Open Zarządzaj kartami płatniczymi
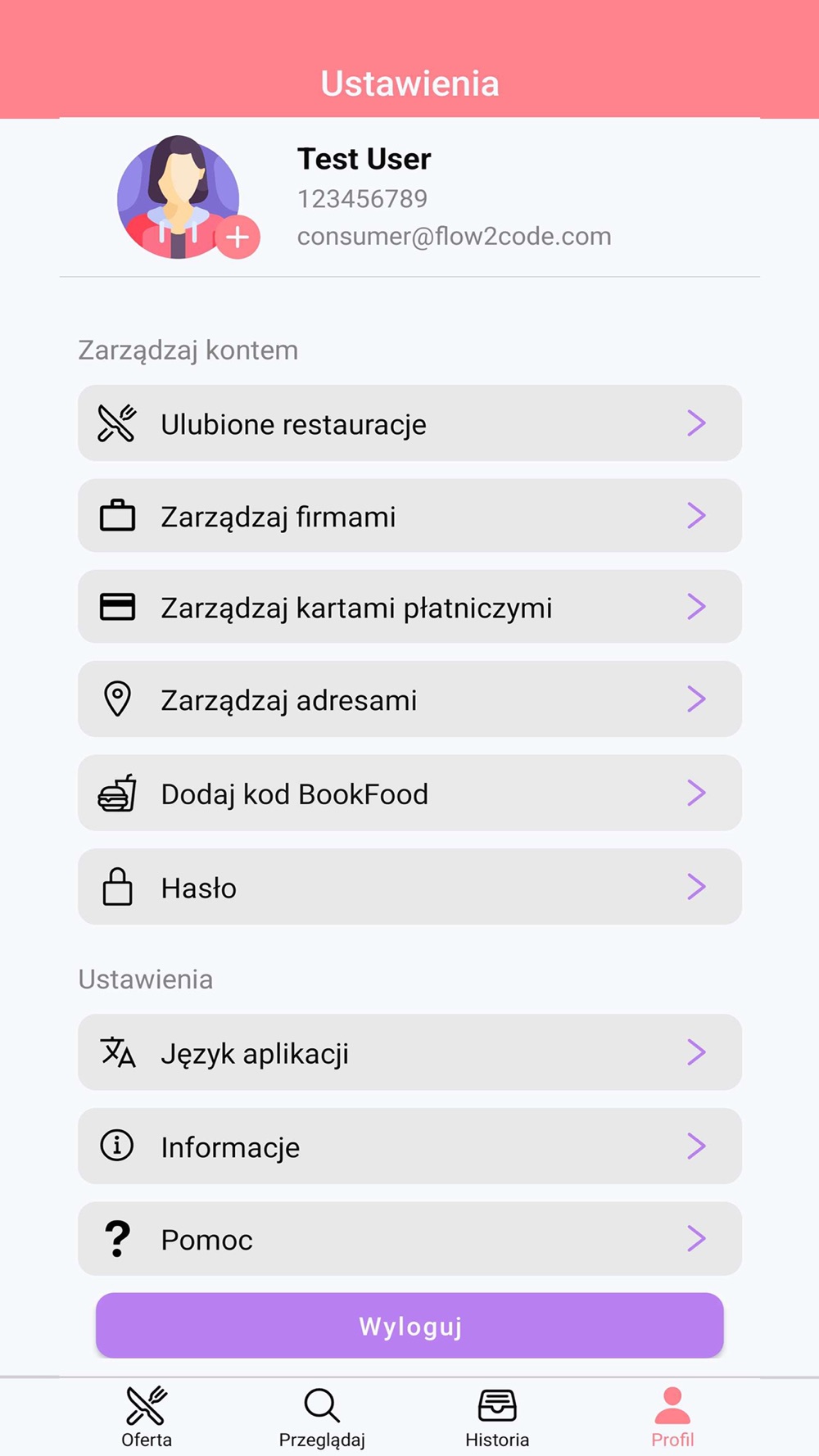The height and width of the screenshot is (1456, 819). click(x=409, y=607)
